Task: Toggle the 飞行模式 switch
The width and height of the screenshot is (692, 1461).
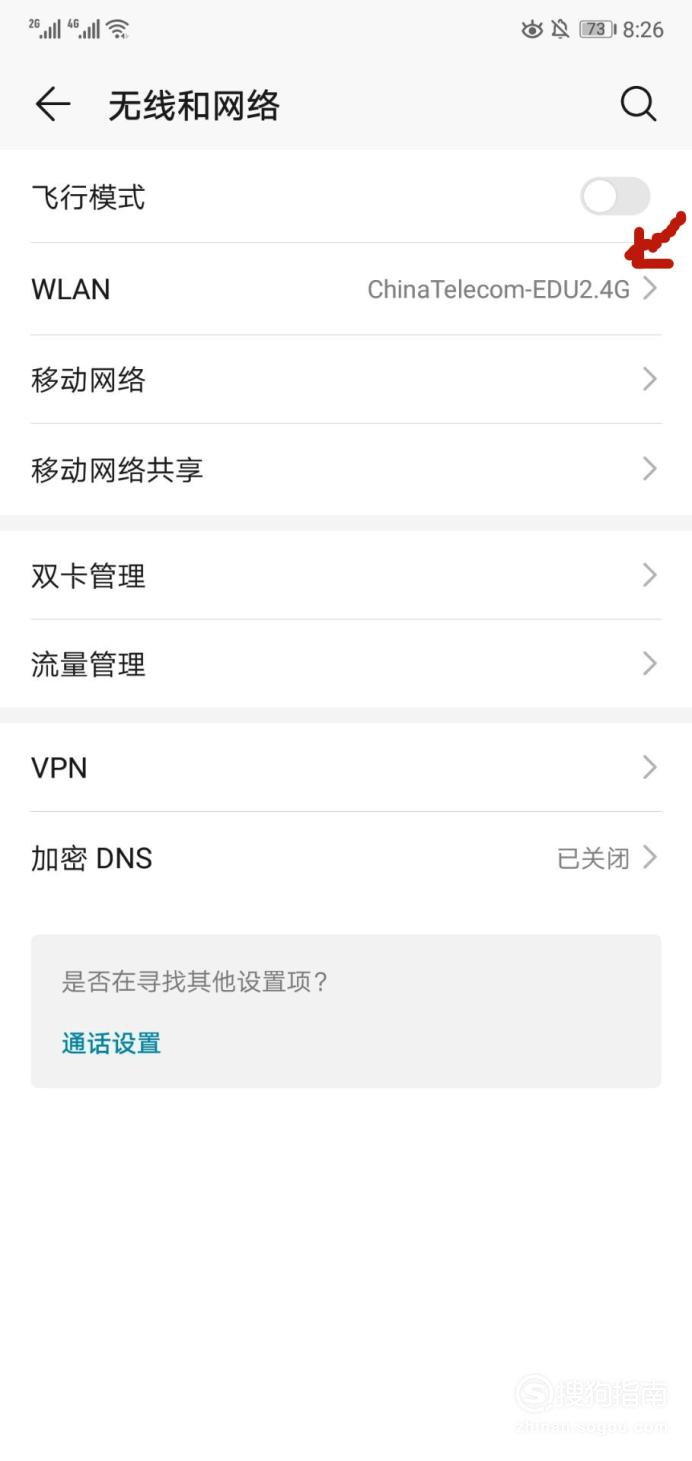Action: point(615,197)
